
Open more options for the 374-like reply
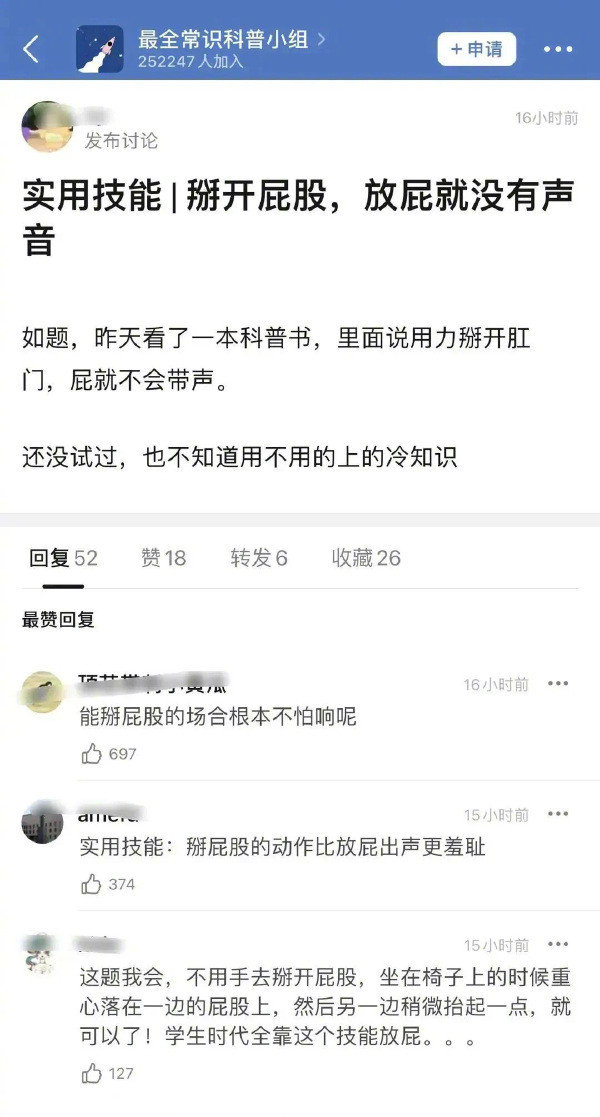[558, 814]
